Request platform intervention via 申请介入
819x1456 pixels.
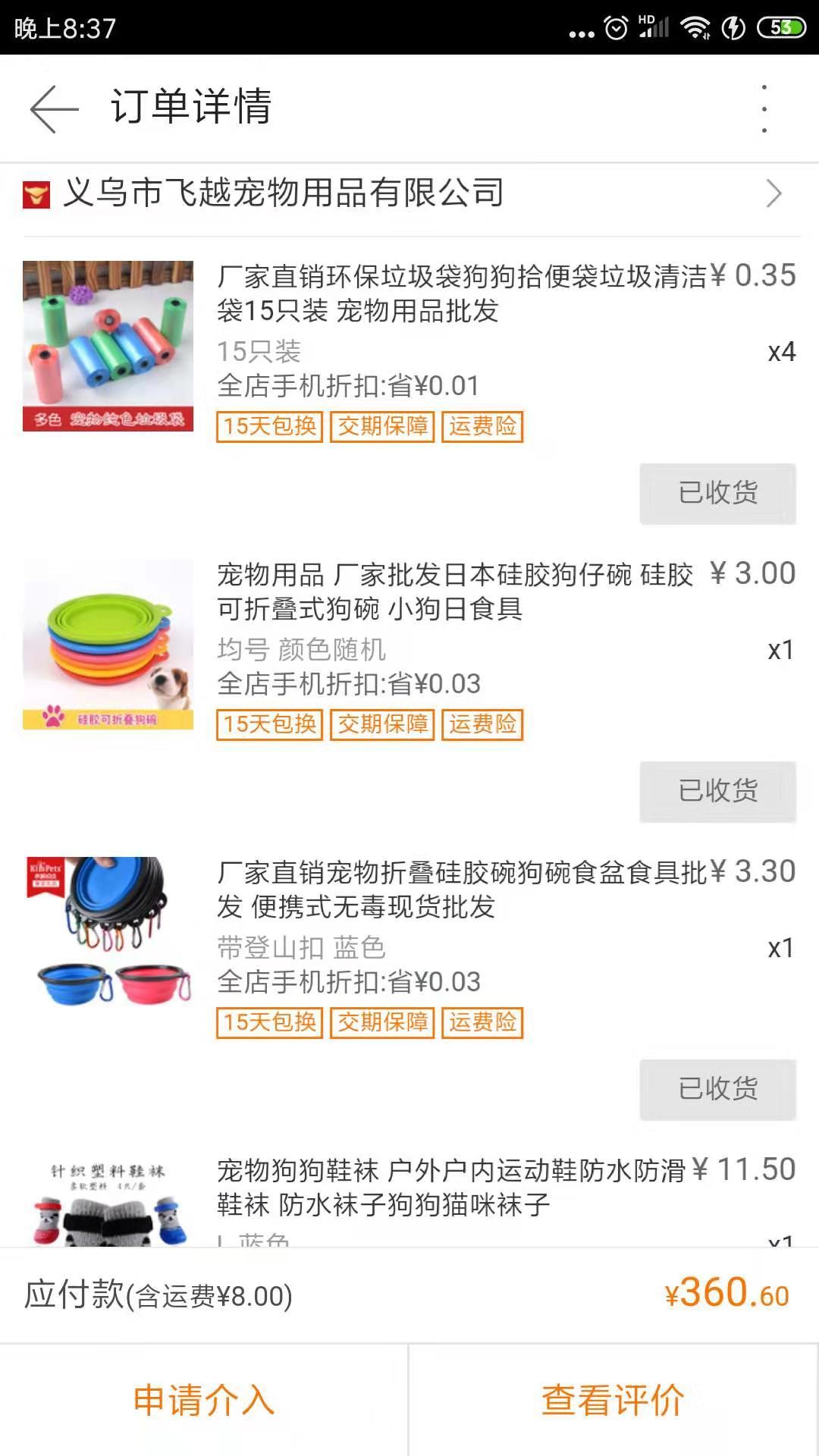[204, 1400]
